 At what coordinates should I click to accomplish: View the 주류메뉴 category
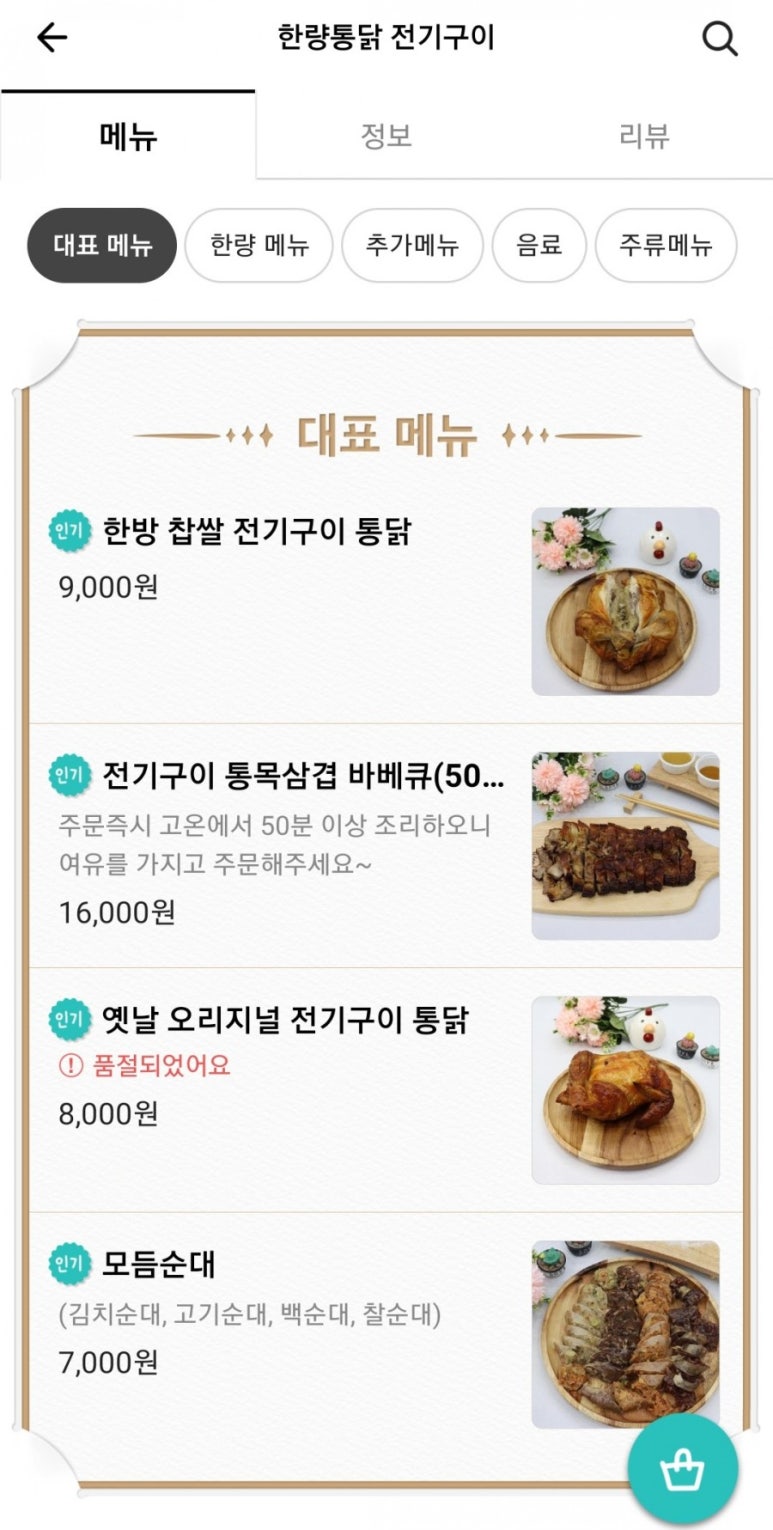click(x=666, y=245)
